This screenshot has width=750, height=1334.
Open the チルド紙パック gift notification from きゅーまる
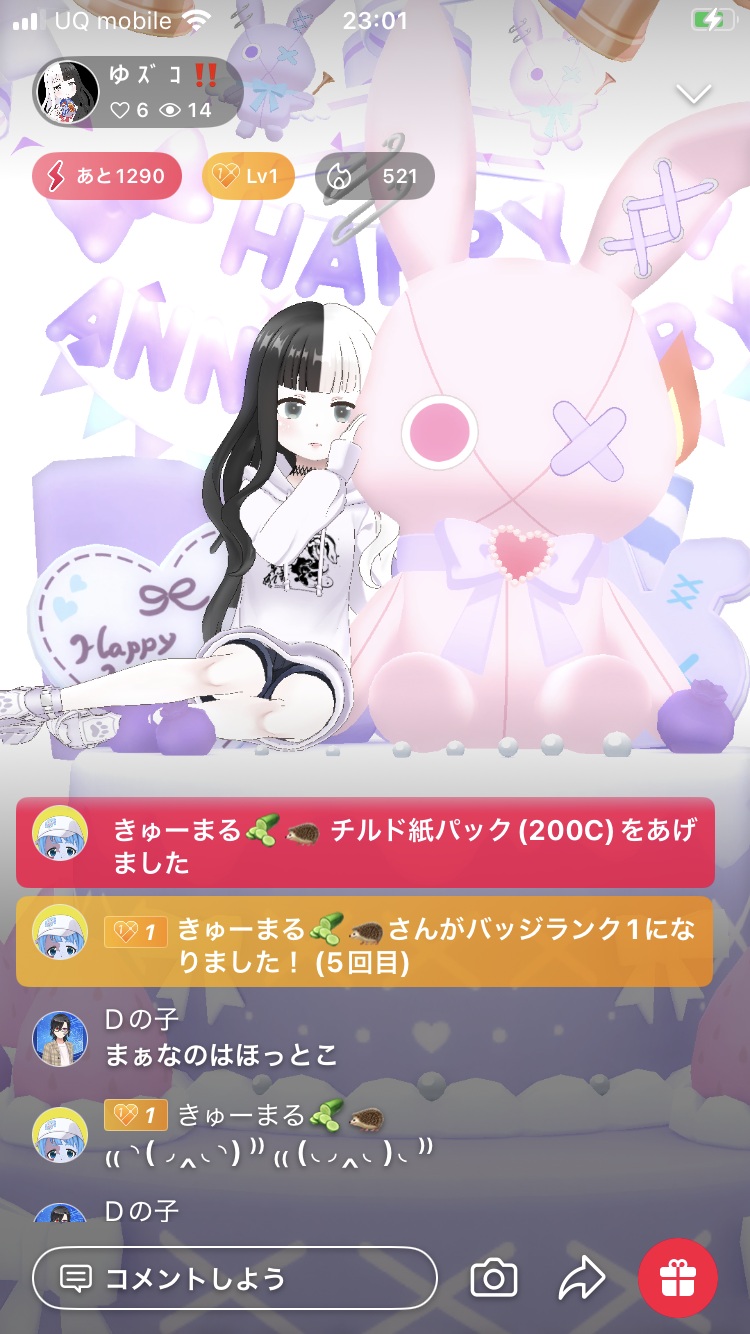(x=365, y=843)
